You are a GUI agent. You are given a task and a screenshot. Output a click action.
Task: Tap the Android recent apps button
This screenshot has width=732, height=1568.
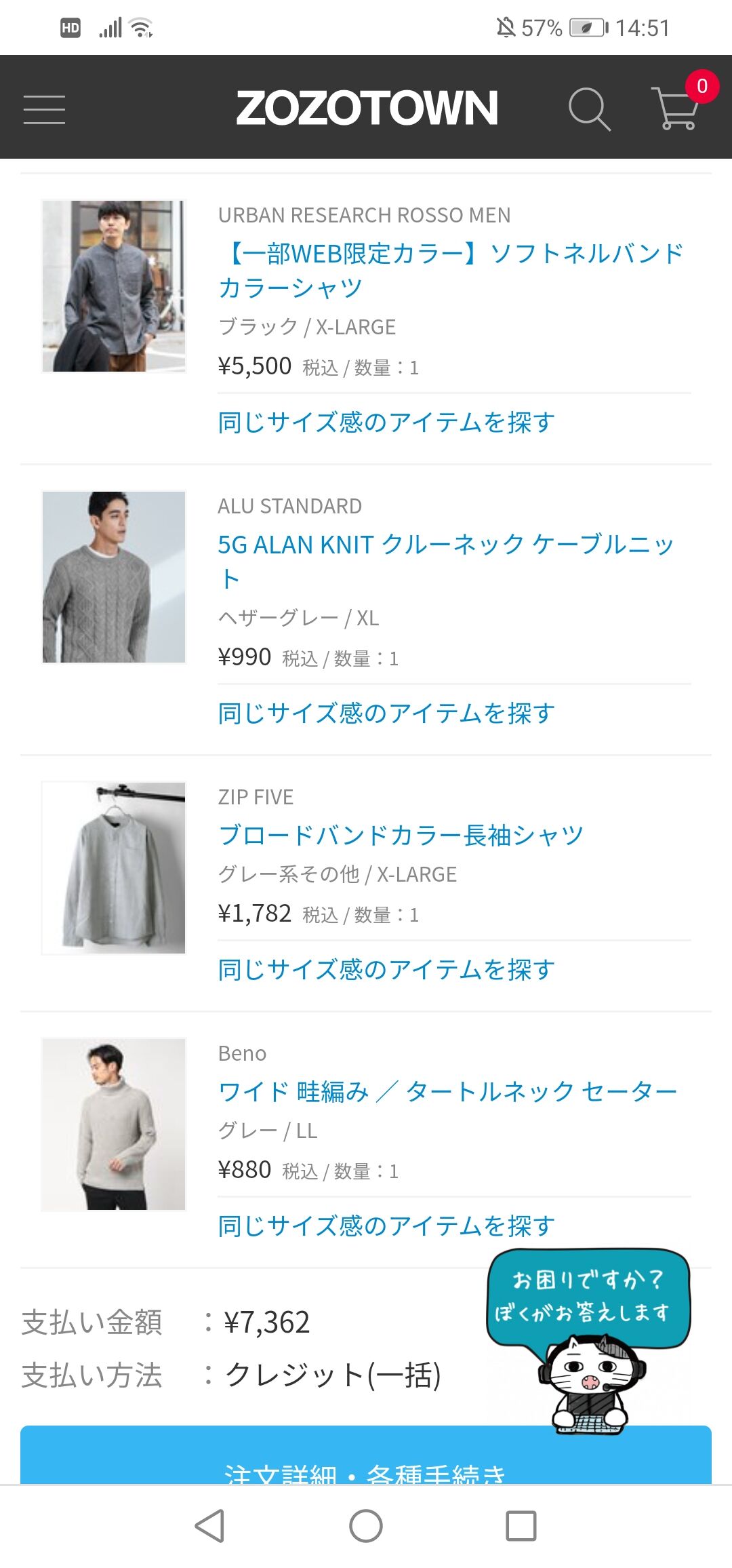point(522,1524)
